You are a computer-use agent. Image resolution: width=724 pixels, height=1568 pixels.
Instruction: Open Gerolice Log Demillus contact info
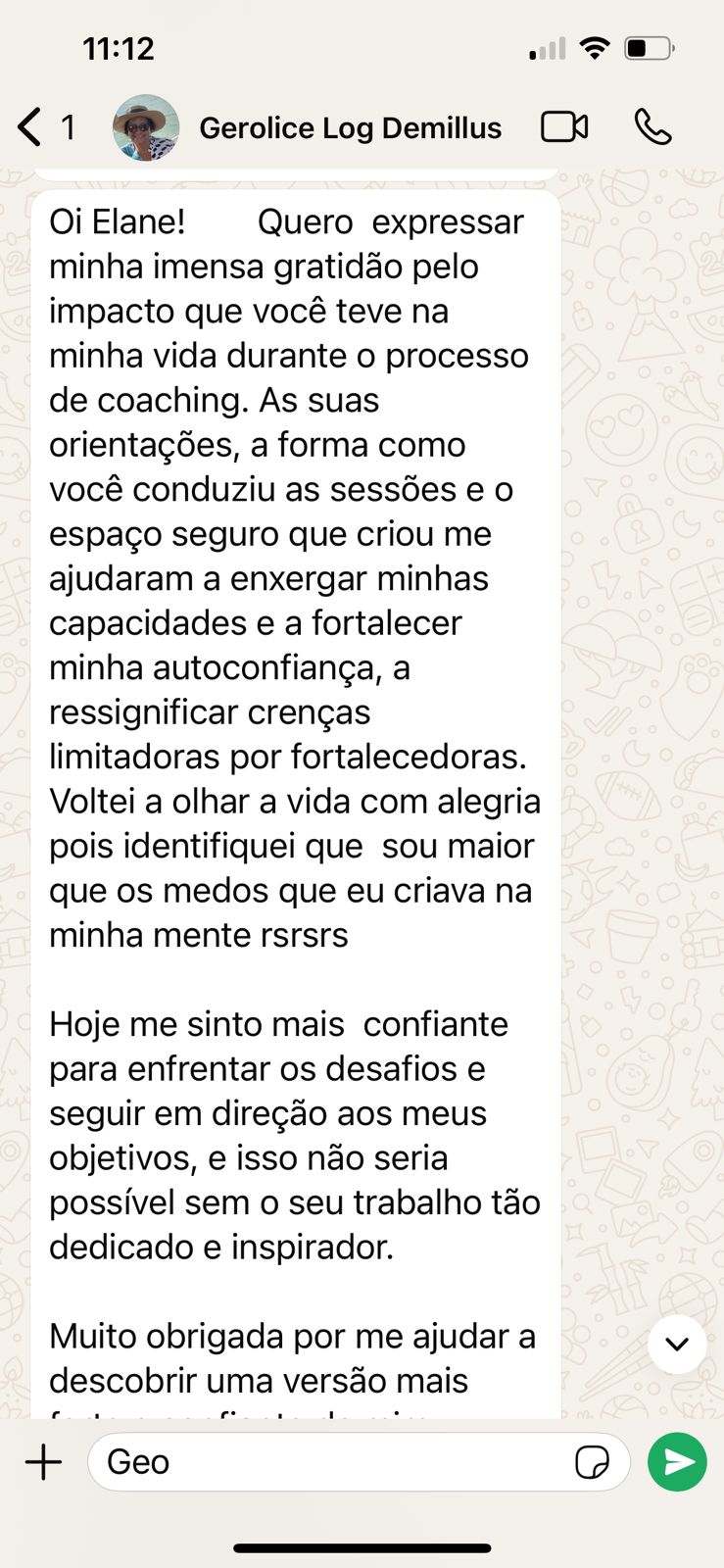pyautogui.click(x=350, y=128)
